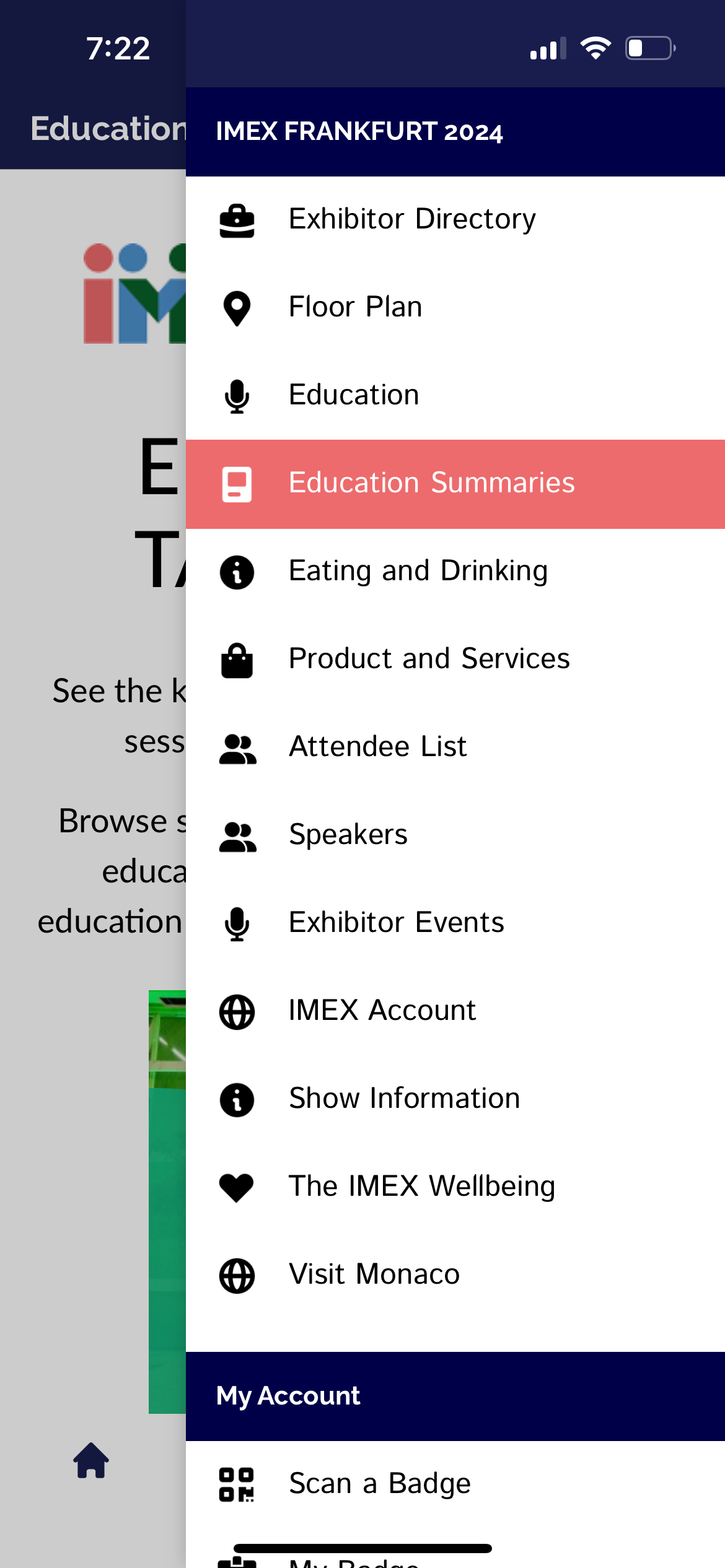This screenshot has height=1568, width=725.
Task: Select Education Summaries menu item
Action: (x=431, y=483)
